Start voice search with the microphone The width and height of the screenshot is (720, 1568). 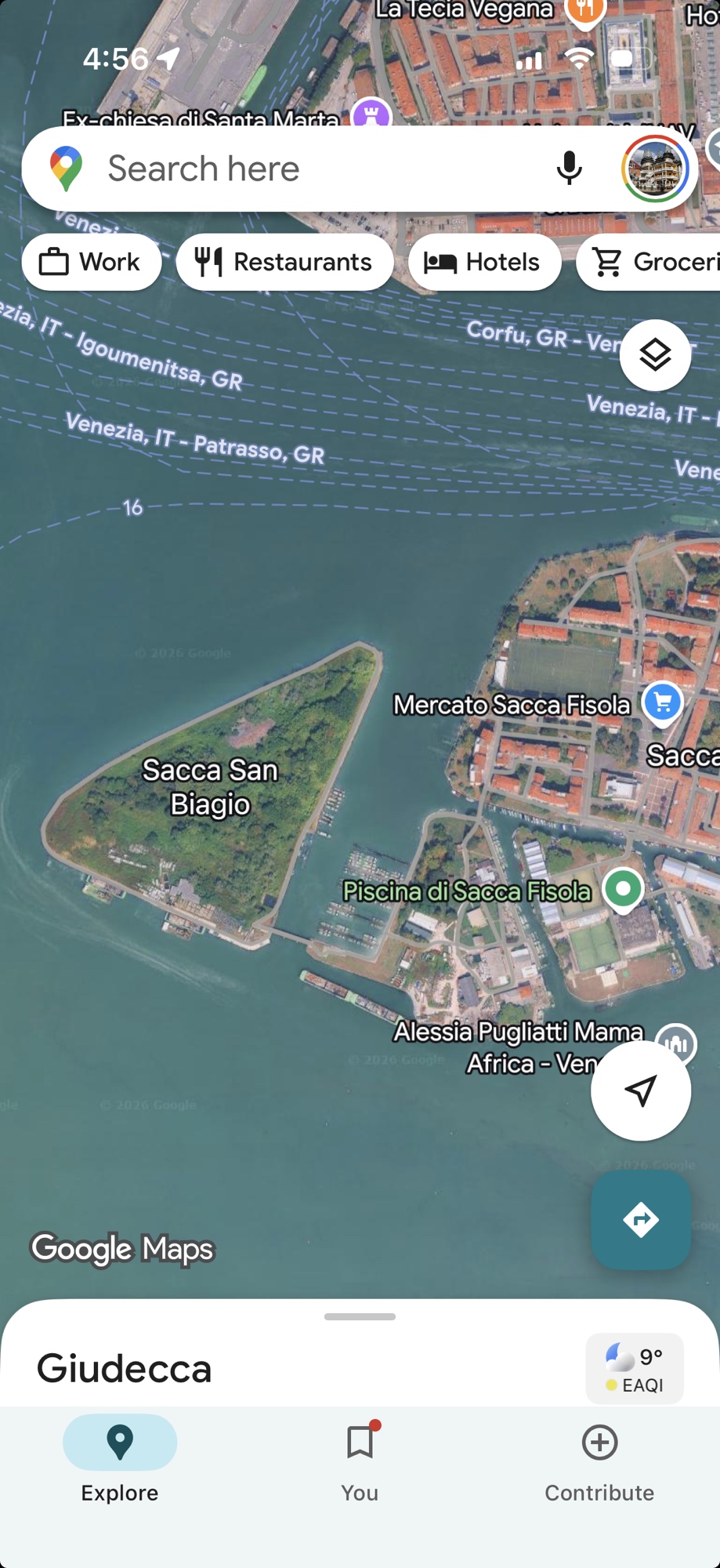coord(569,169)
